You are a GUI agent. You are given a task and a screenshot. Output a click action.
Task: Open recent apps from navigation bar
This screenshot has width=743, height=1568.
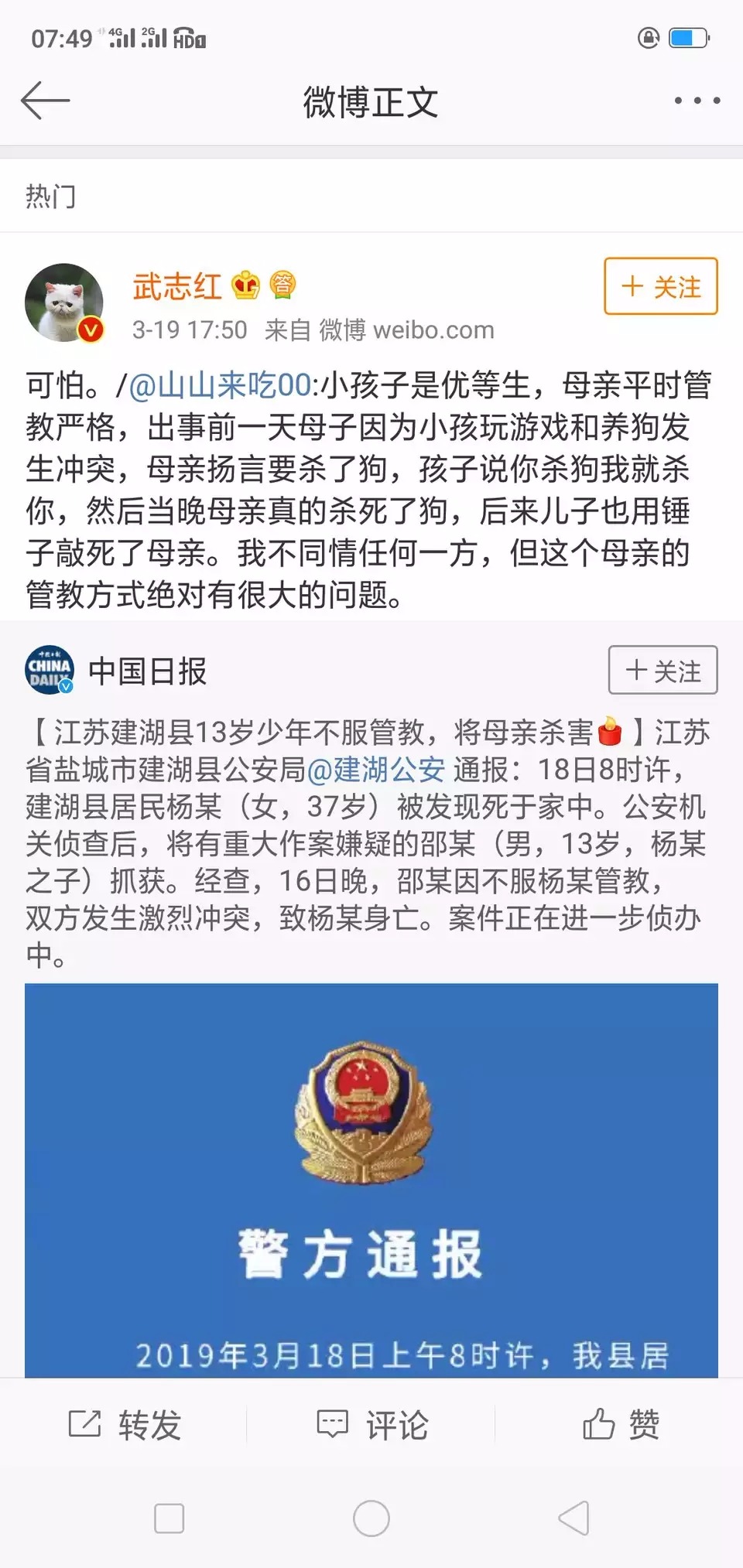[169, 1518]
